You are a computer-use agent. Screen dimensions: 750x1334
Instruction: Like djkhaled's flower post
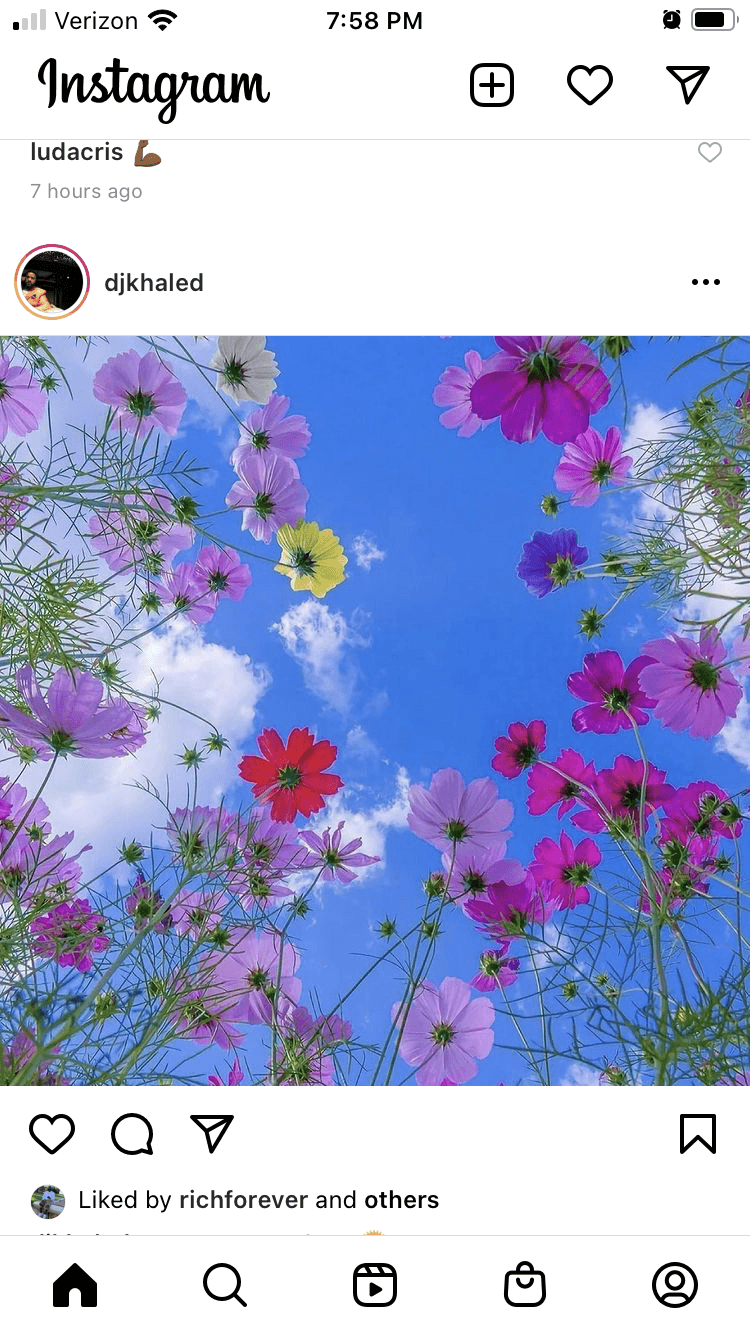point(52,1134)
